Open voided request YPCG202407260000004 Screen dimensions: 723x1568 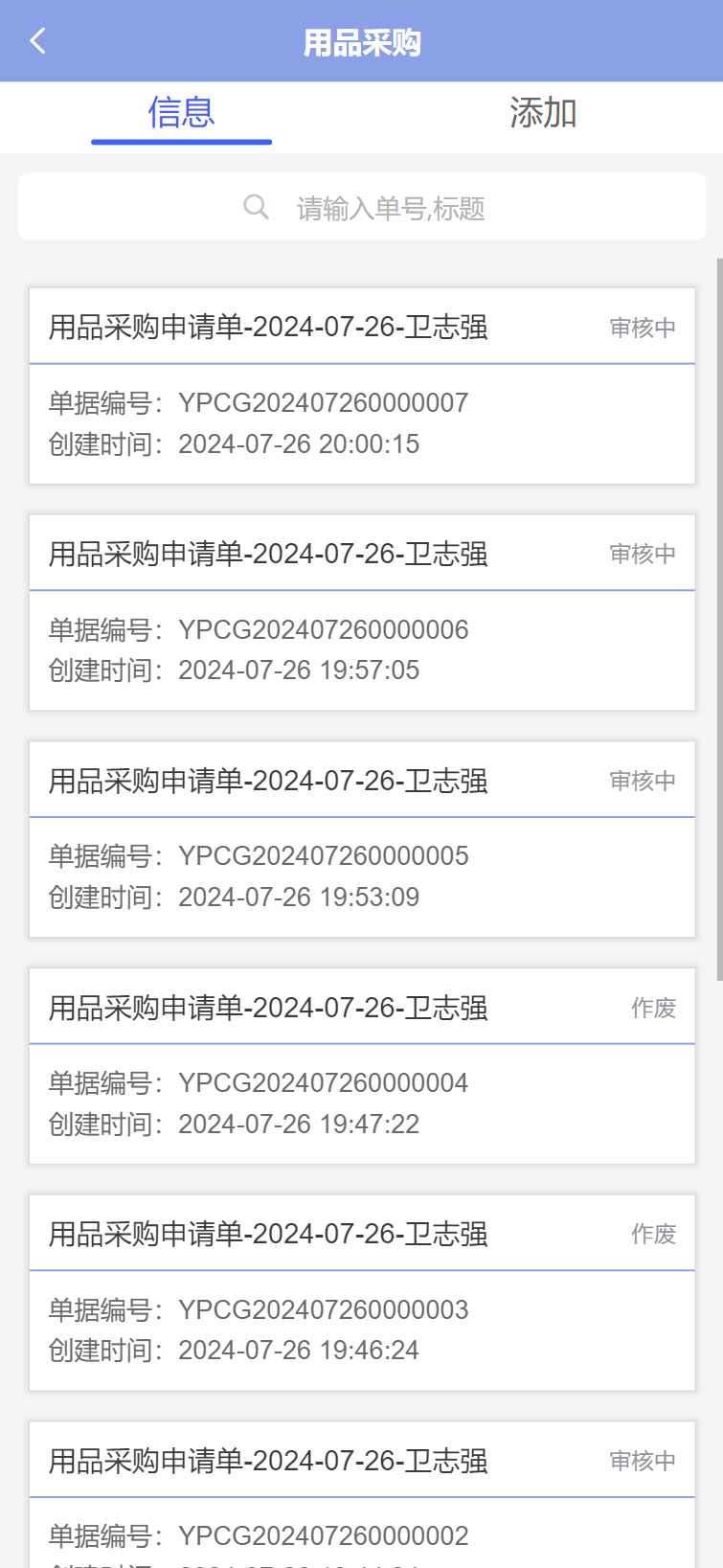pos(362,1066)
